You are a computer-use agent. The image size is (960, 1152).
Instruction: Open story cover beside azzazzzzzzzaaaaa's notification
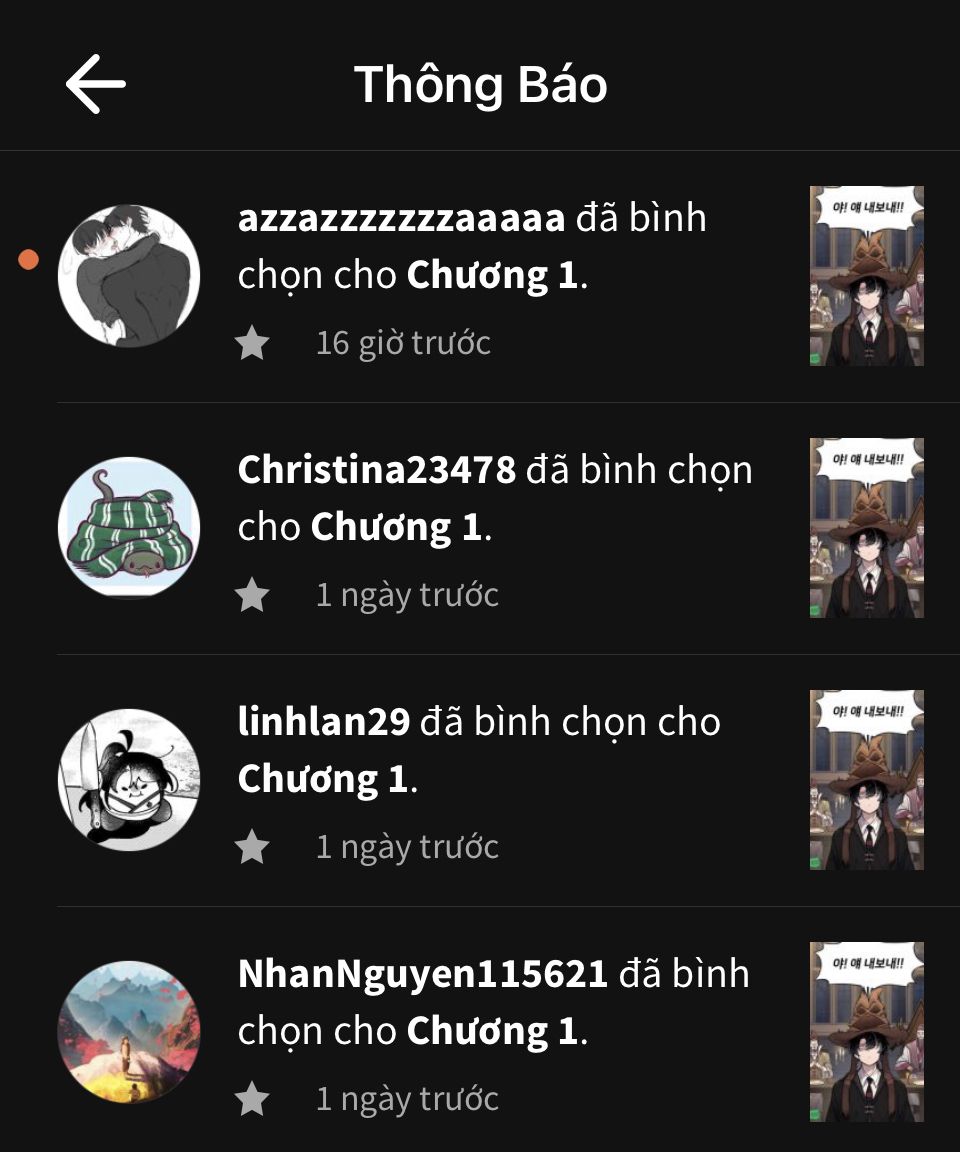tap(866, 276)
